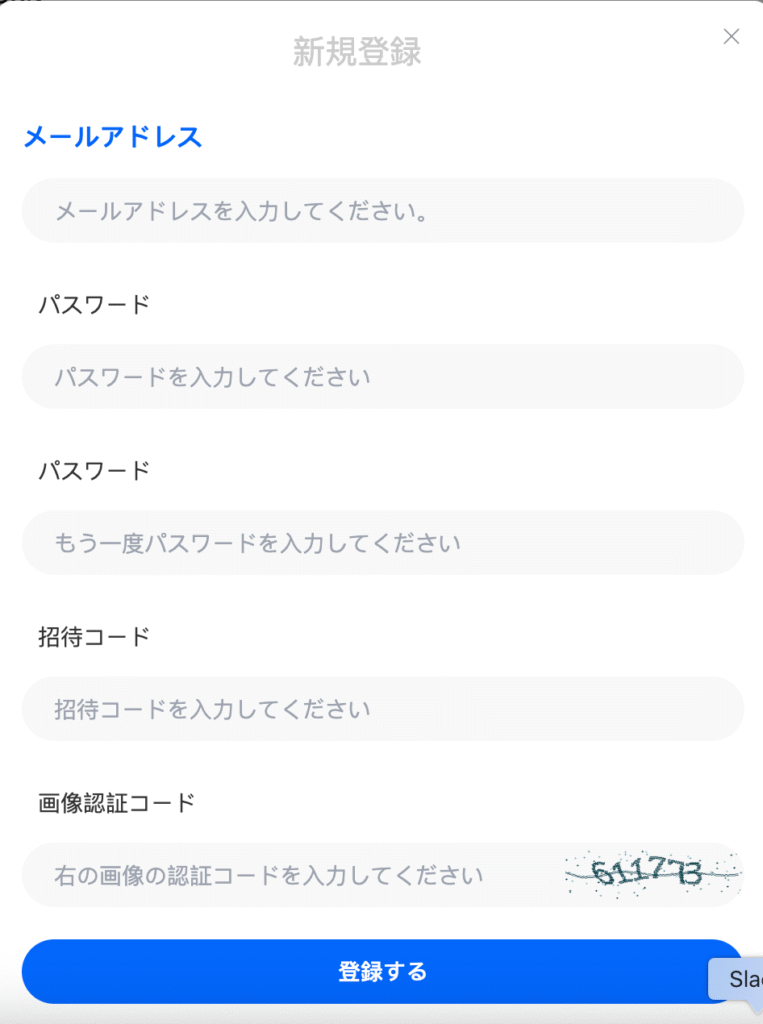Click the distorted number 611773 graphic
The width and height of the screenshot is (763, 1024).
(x=648, y=873)
